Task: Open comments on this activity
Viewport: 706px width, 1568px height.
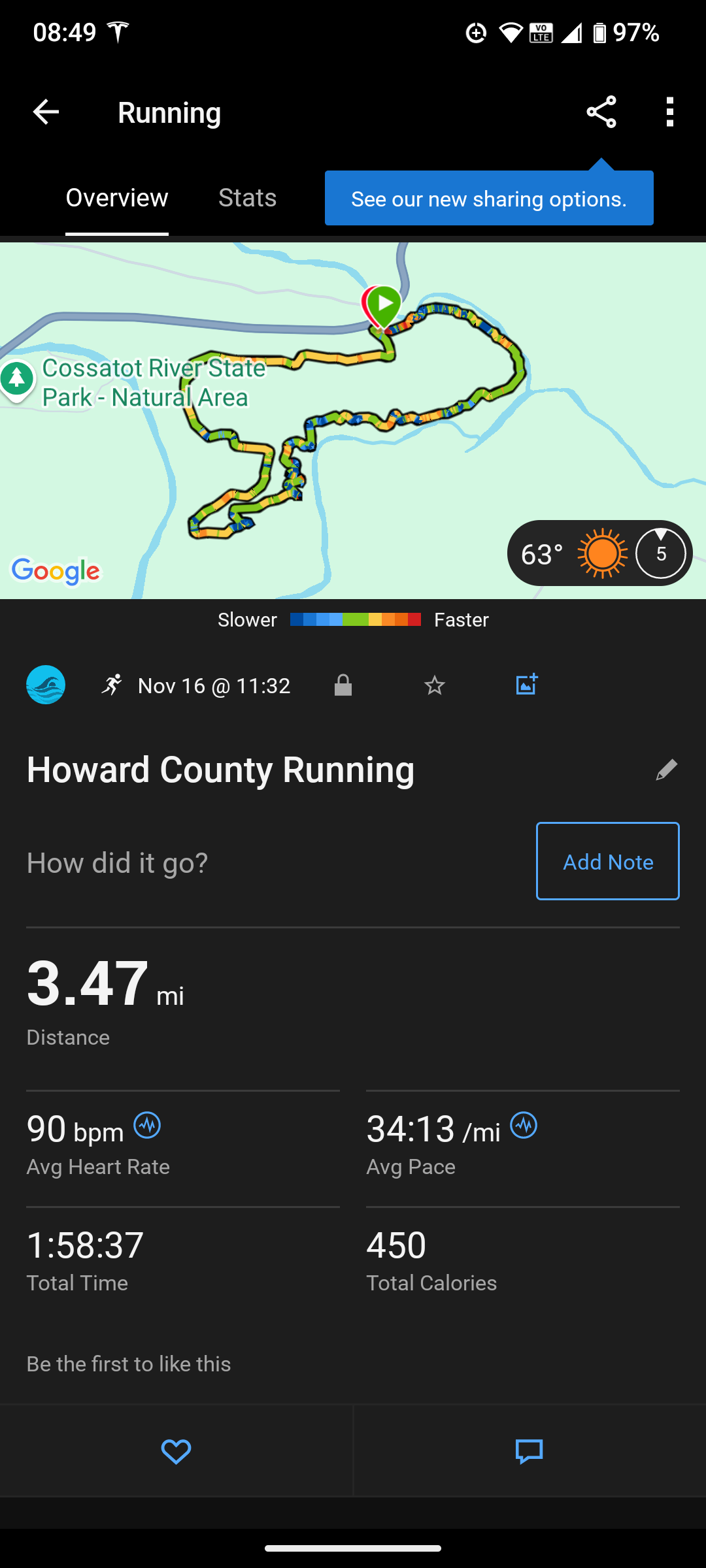Action: pos(529,1452)
